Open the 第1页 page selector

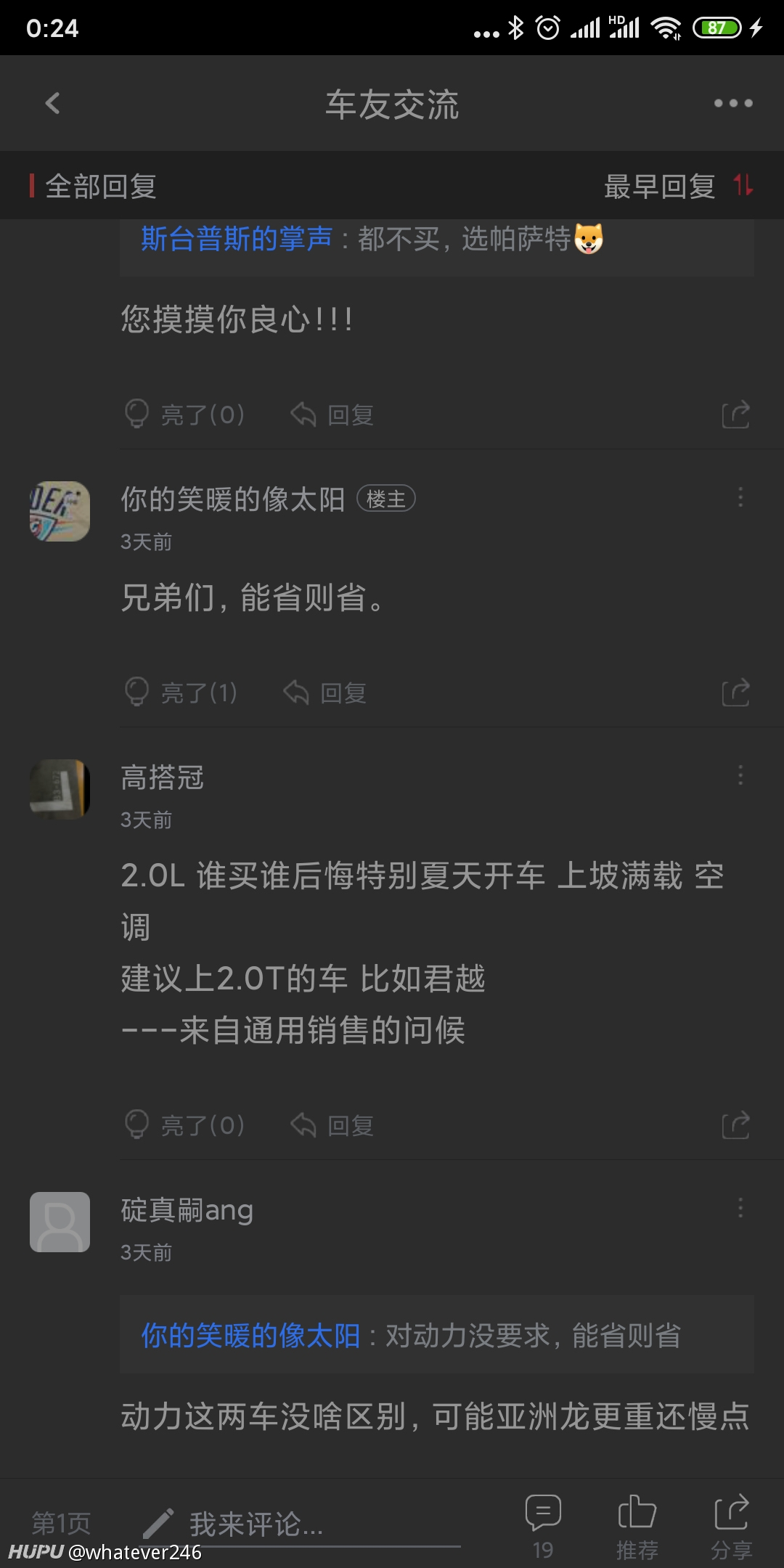61,1522
